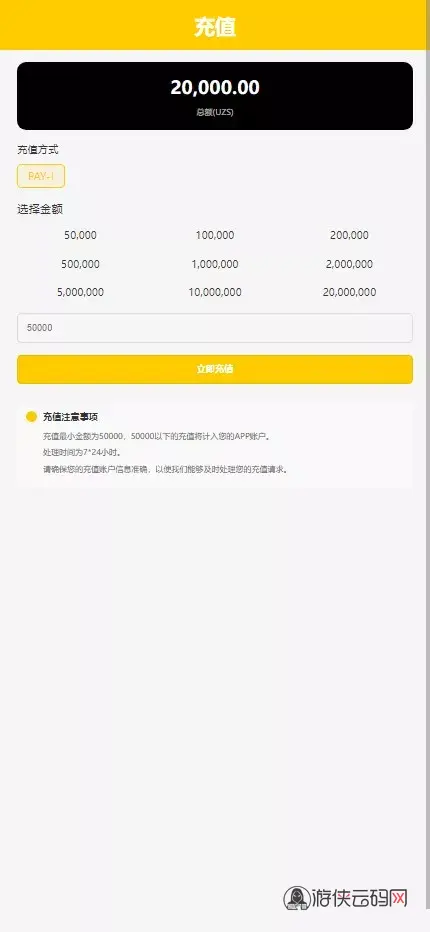Choose the 100,000 amount
This screenshot has width=430, height=932.
point(215,235)
